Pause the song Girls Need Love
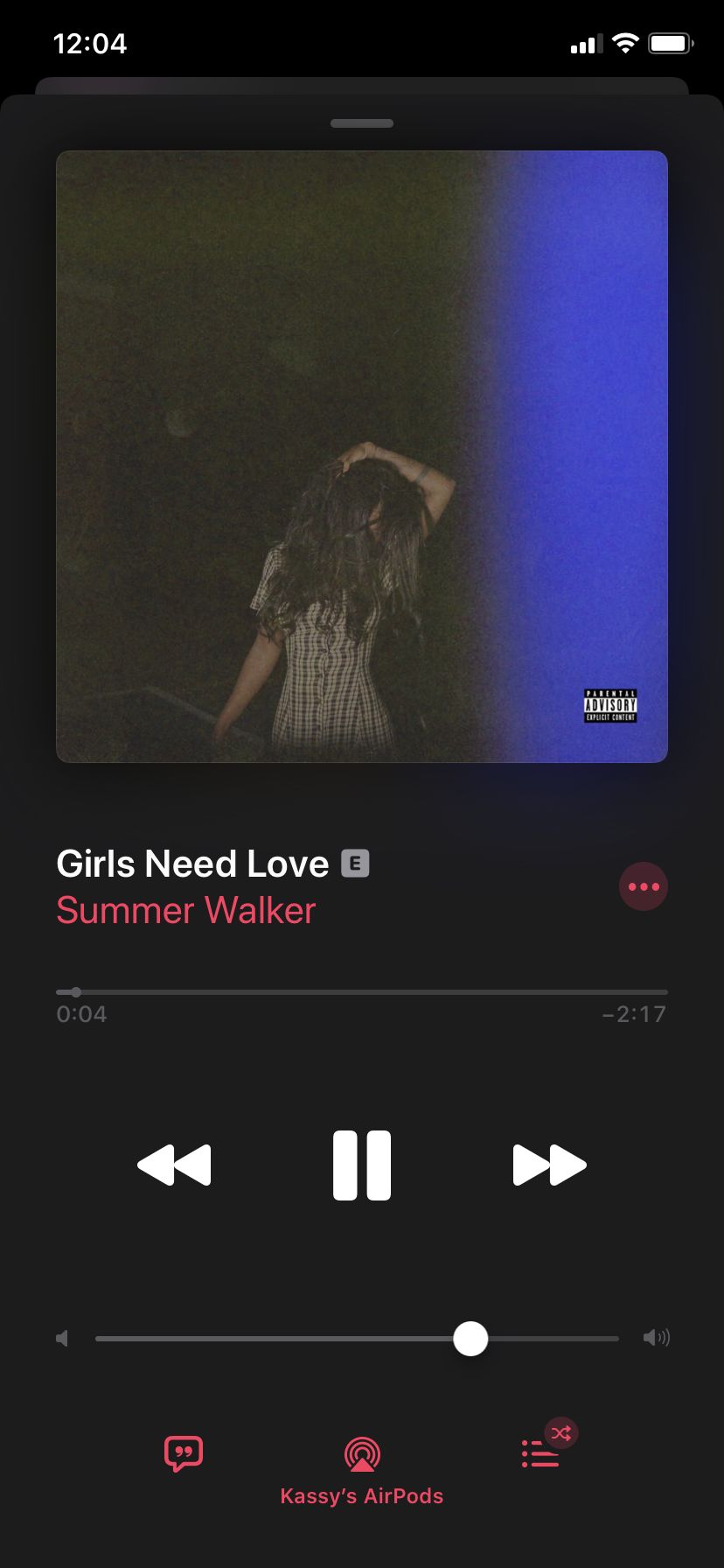This screenshot has height=1568, width=724. 361,1165
